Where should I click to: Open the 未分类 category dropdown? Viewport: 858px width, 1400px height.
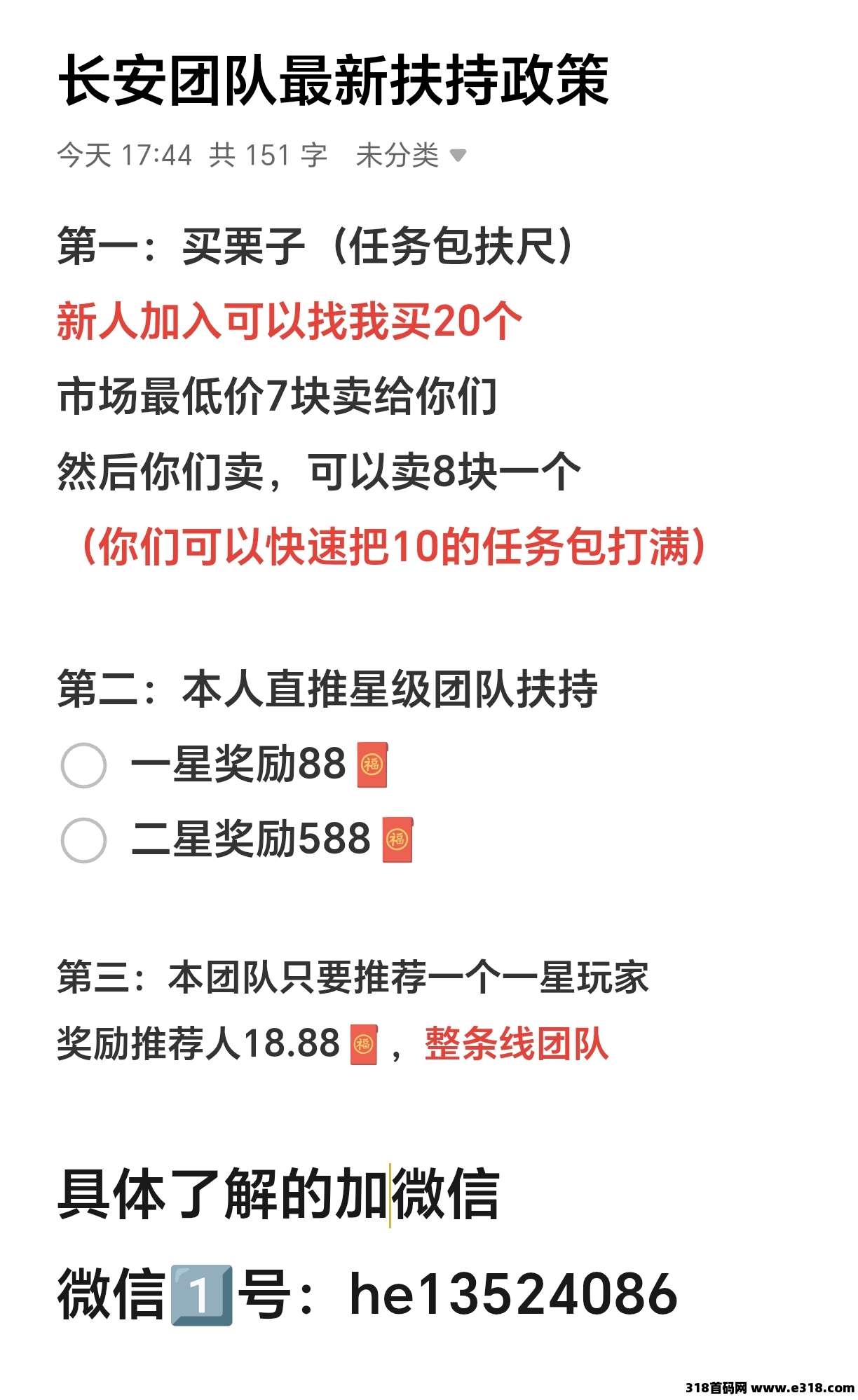411,155
